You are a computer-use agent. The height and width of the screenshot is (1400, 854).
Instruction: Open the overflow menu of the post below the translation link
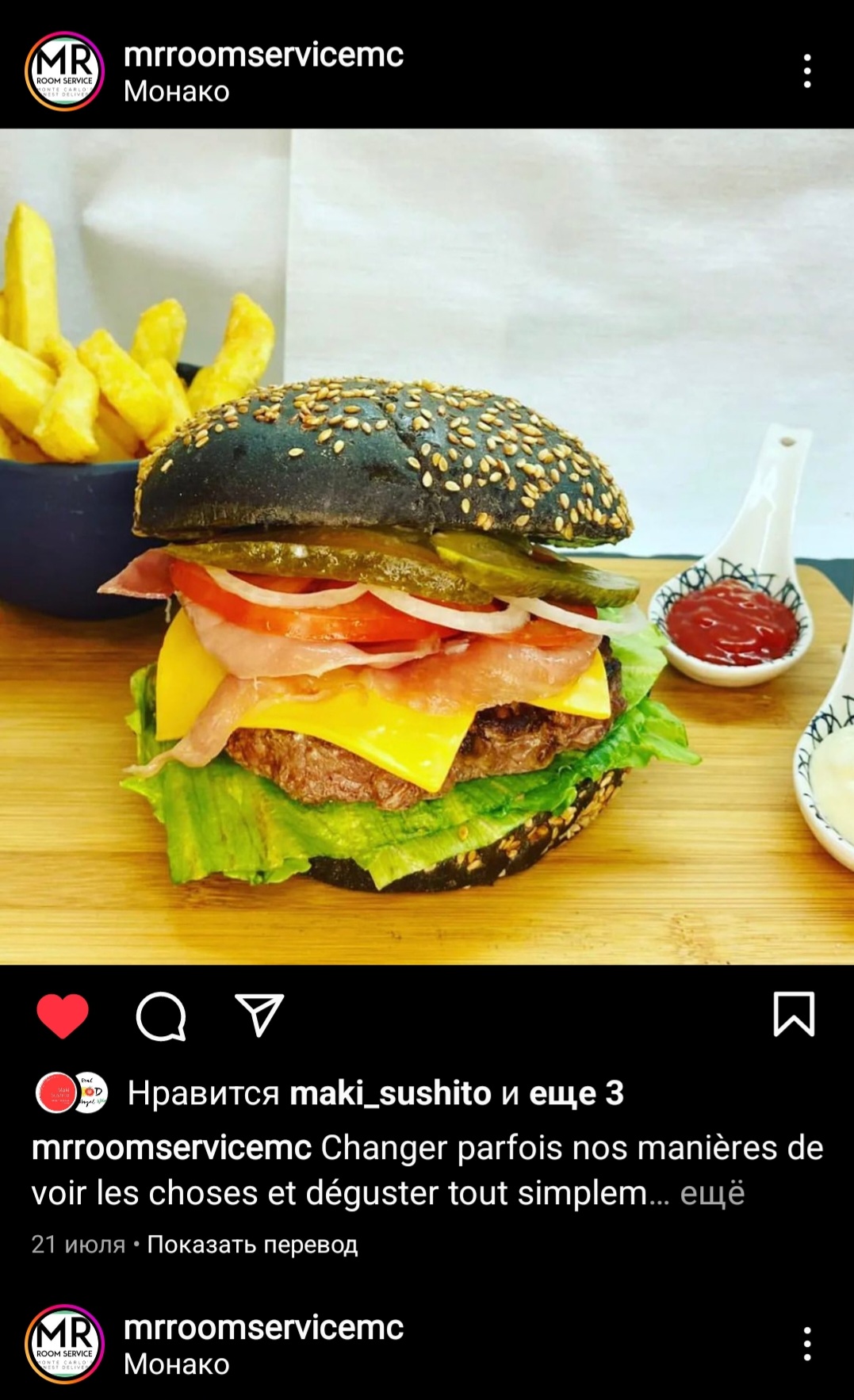point(806,1344)
